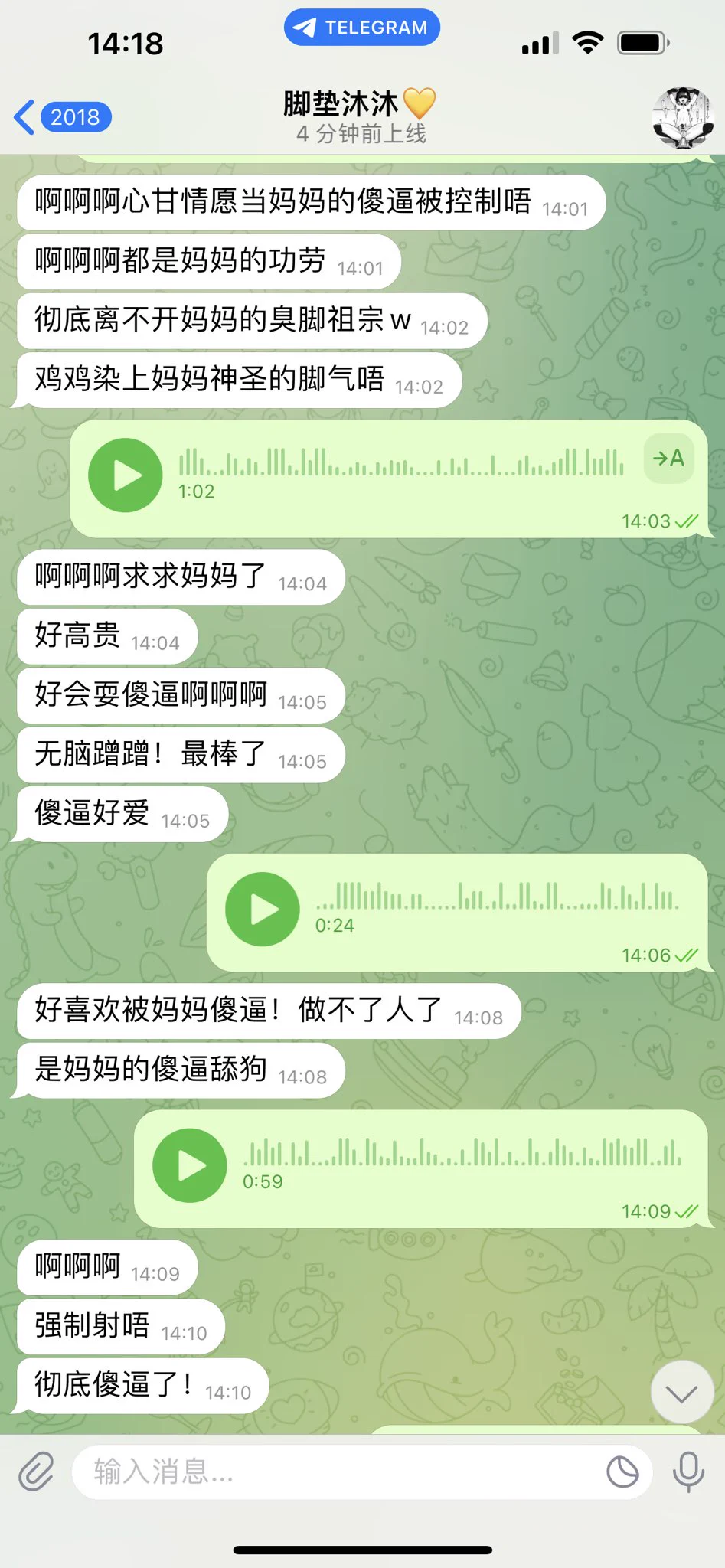The height and width of the screenshot is (1568, 725).
Task: Focus the message input field
Action: tap(337, 1472)
